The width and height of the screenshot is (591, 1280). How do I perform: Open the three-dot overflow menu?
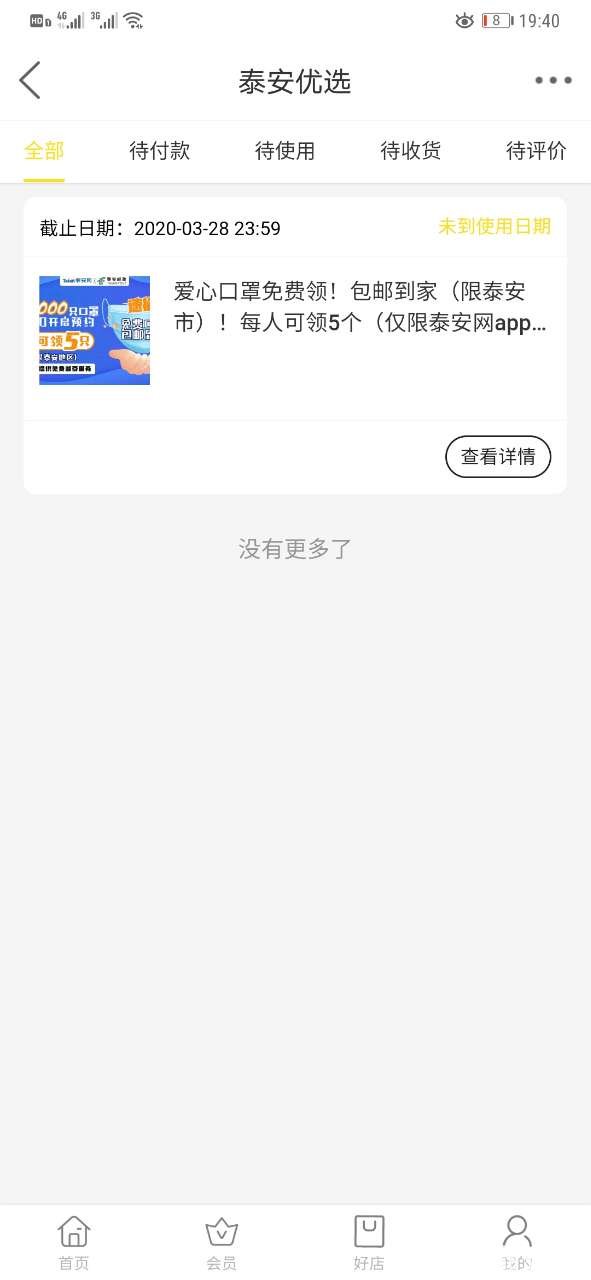pos(552,81)
